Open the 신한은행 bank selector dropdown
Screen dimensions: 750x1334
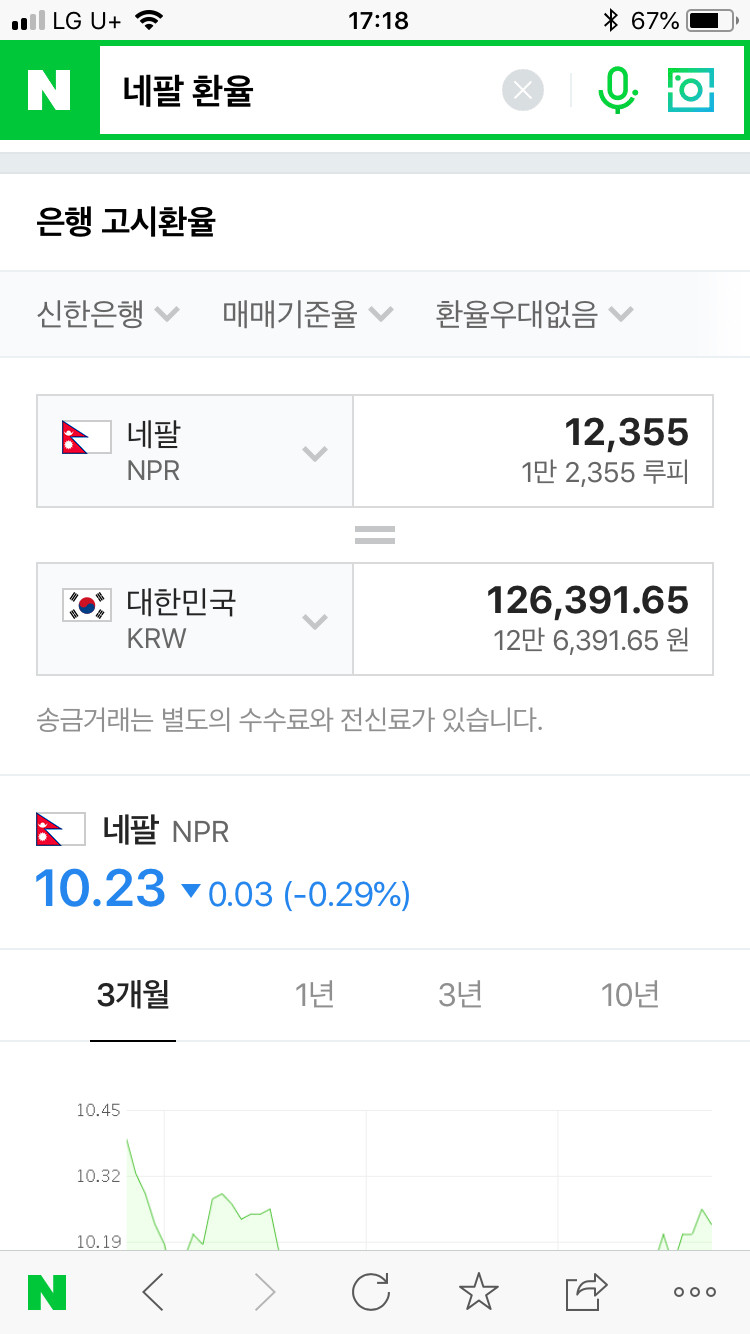(103, 313)
